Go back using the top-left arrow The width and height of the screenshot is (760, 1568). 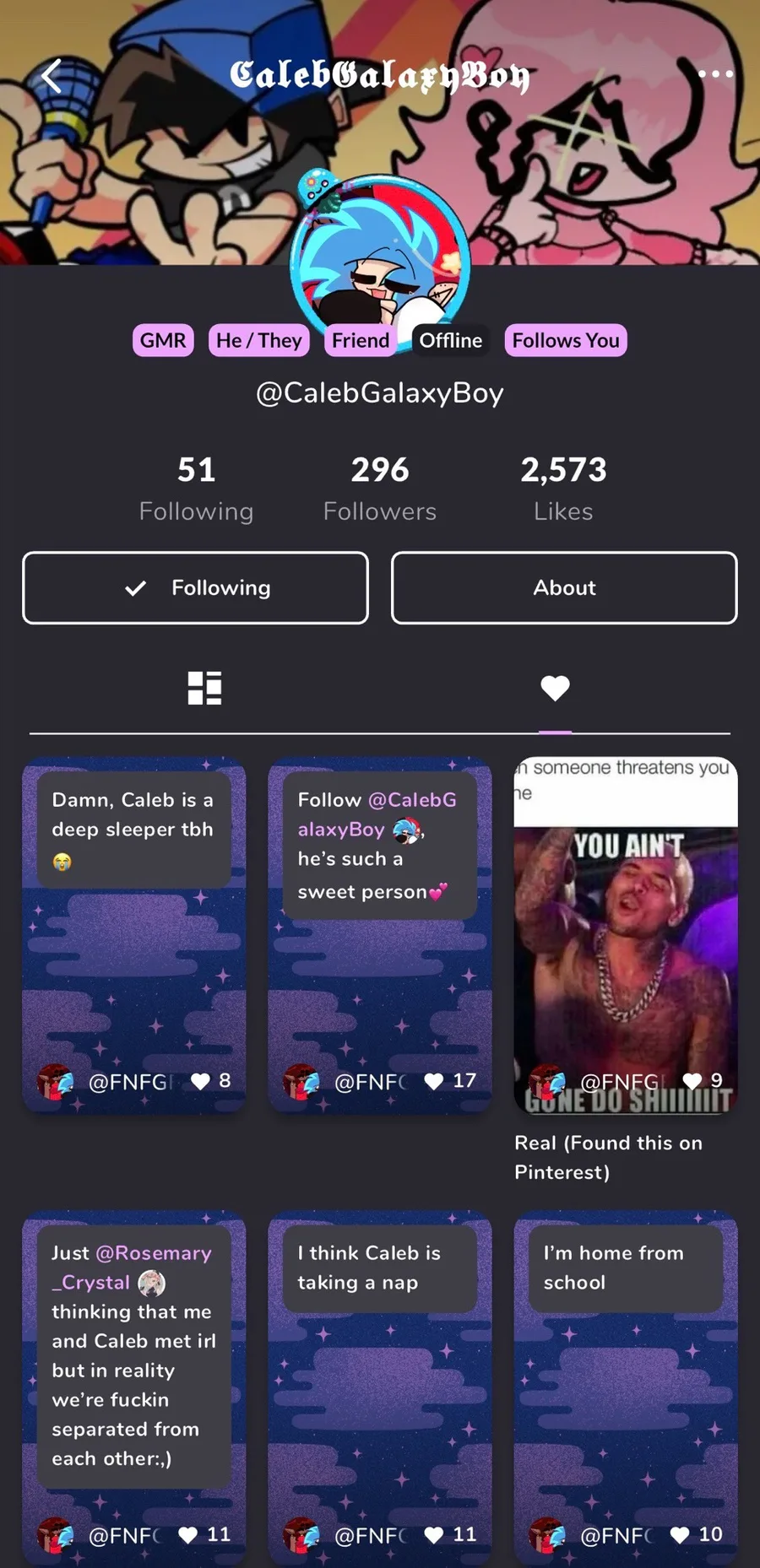coord(52,76)
